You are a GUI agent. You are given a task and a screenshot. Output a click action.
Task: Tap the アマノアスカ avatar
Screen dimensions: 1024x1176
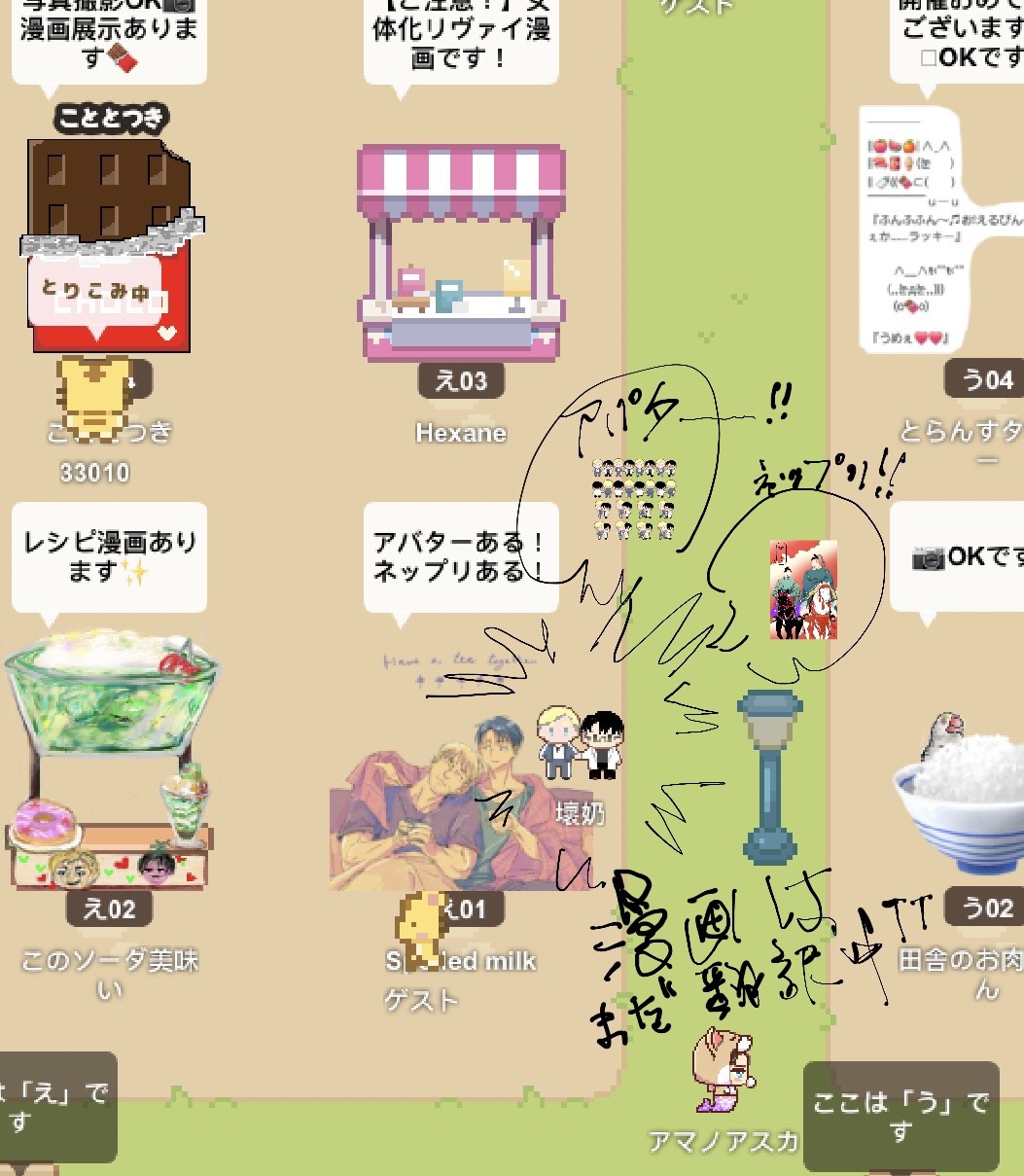[724, 1070]
